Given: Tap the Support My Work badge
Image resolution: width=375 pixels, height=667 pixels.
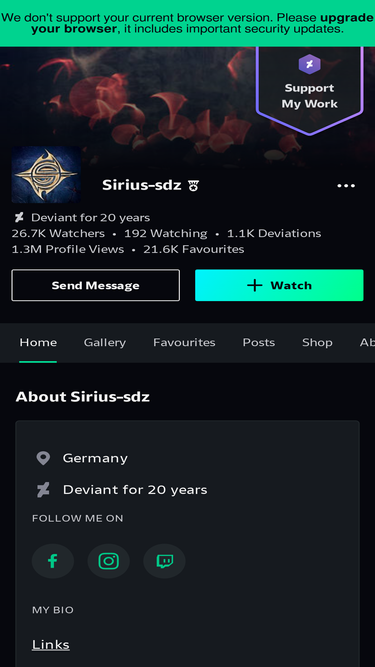Looking at the screenshot, I should coord(309,89).
